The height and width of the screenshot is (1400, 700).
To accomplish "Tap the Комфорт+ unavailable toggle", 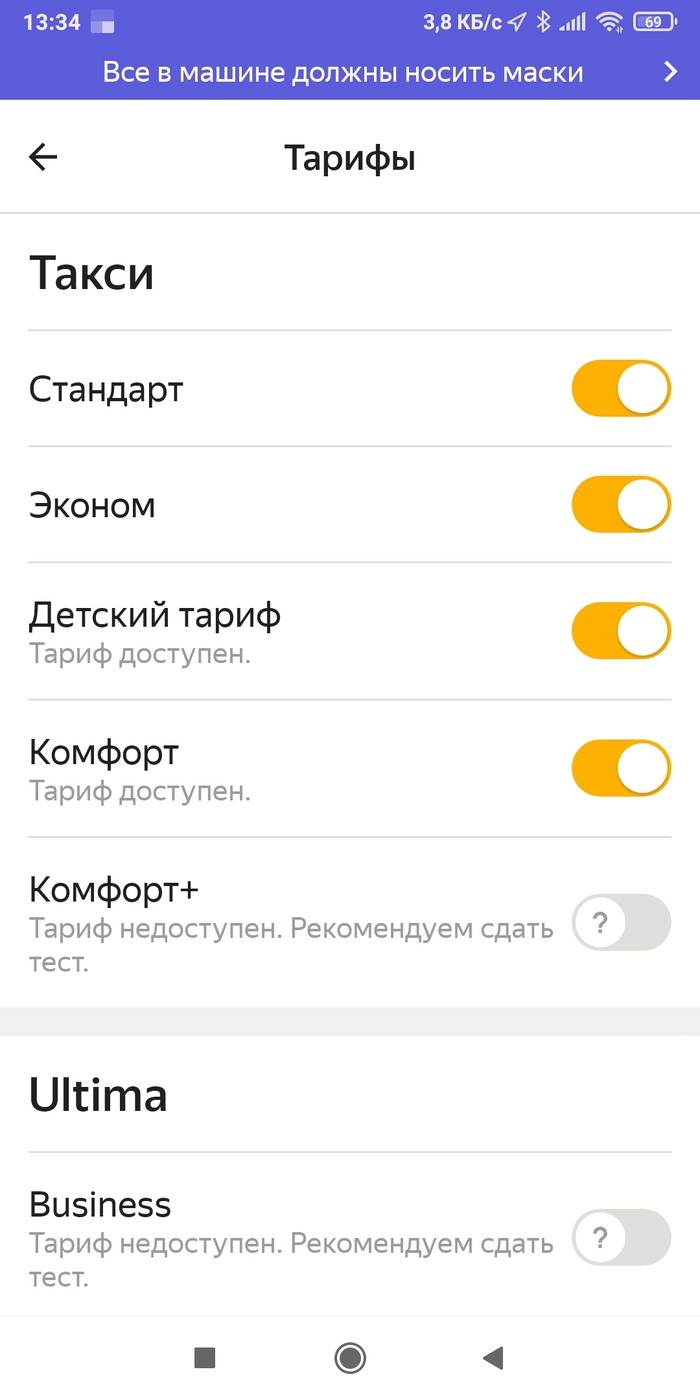I will point(621,922).
